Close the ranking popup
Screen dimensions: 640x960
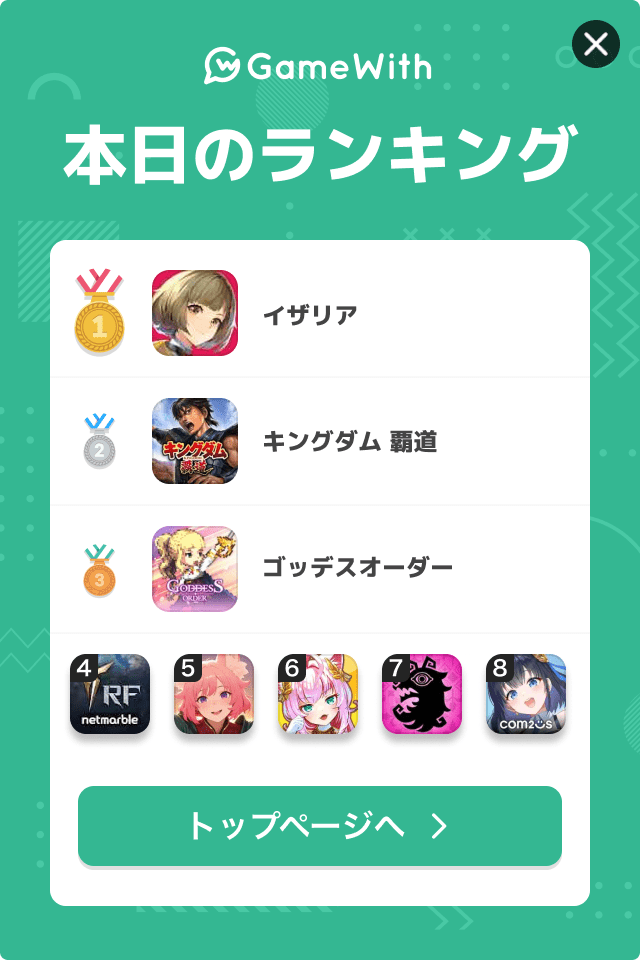pos(595,44)
